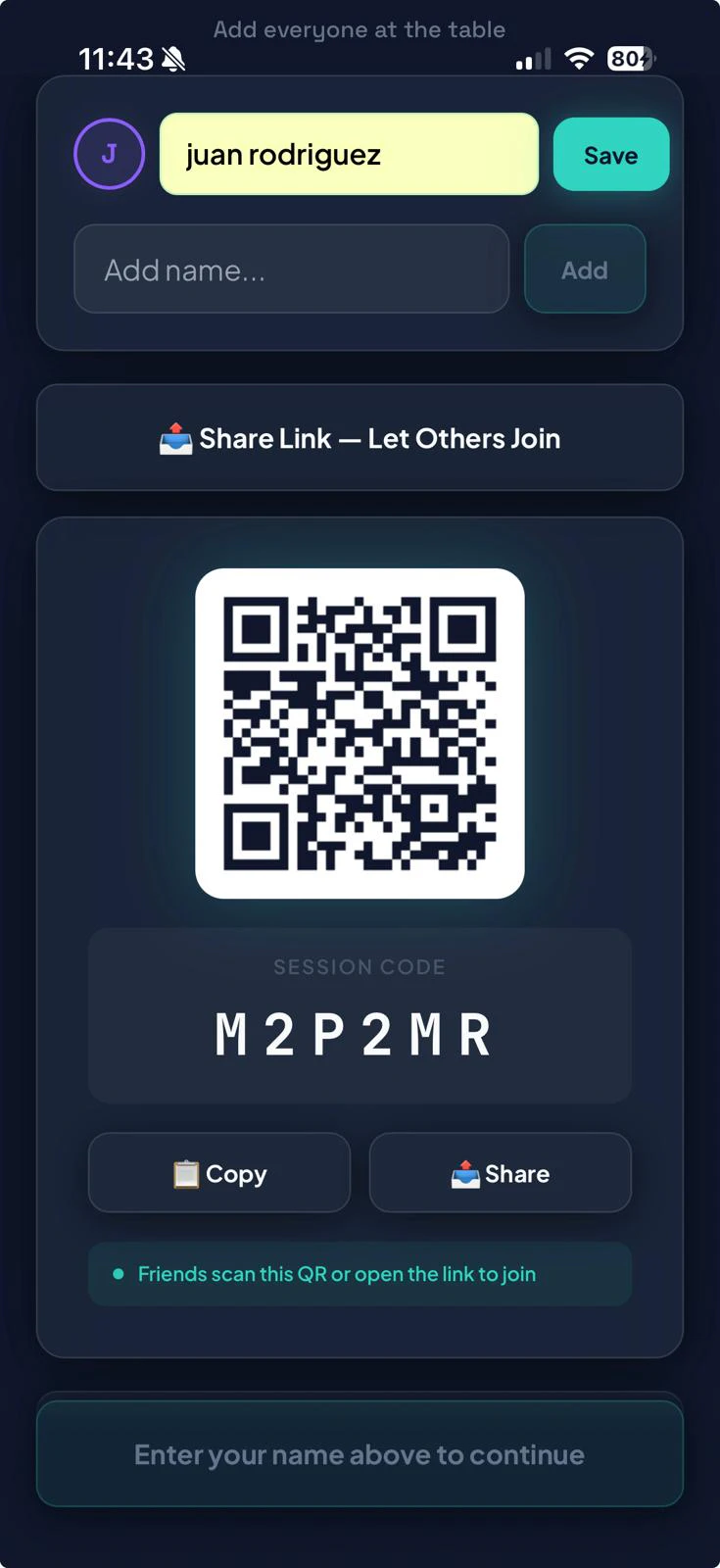Tap Enter your name above to continue

(x=360, y=1453)
